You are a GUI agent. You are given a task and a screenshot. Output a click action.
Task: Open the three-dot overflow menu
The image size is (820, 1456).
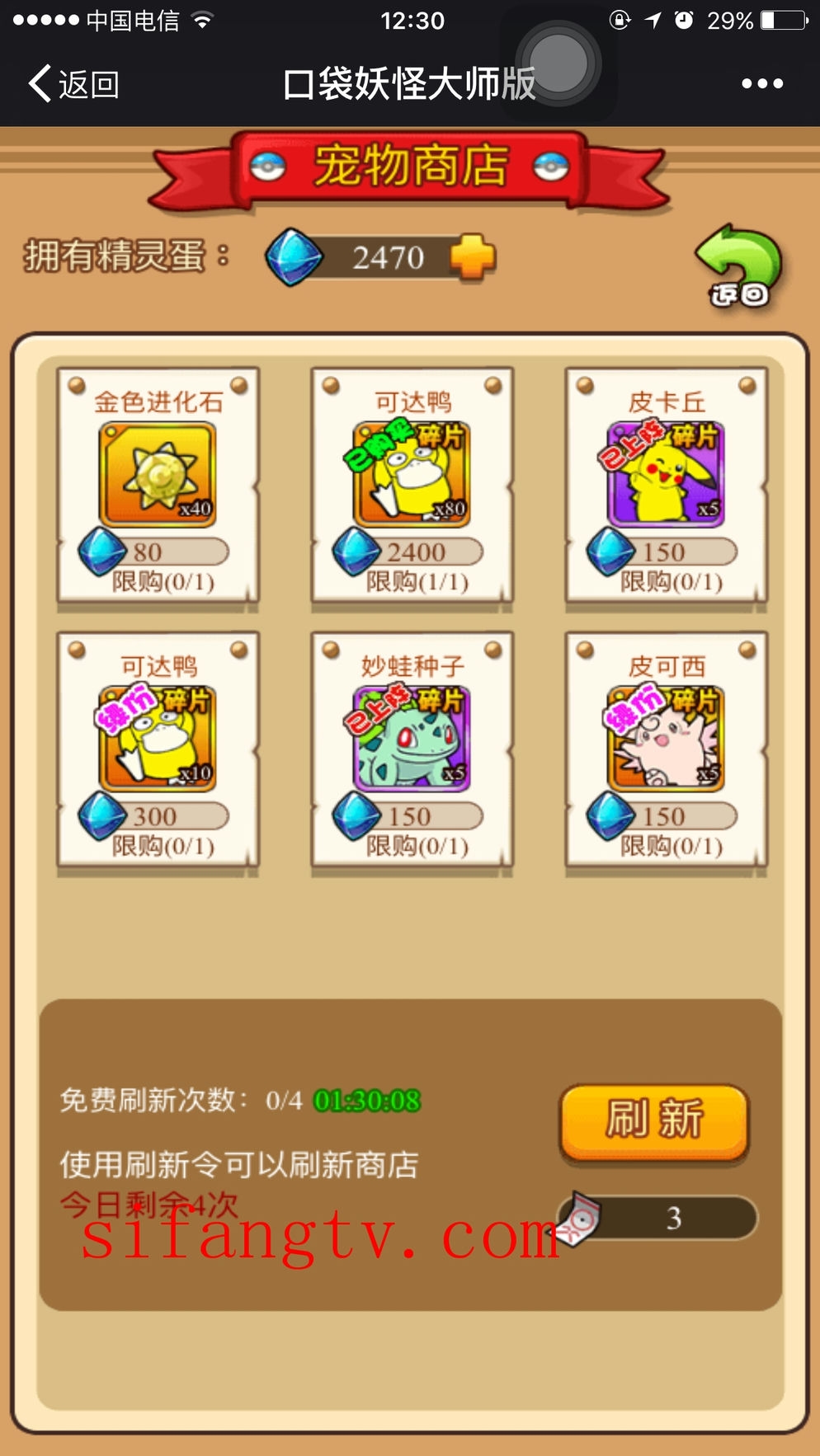click(761, 84)
